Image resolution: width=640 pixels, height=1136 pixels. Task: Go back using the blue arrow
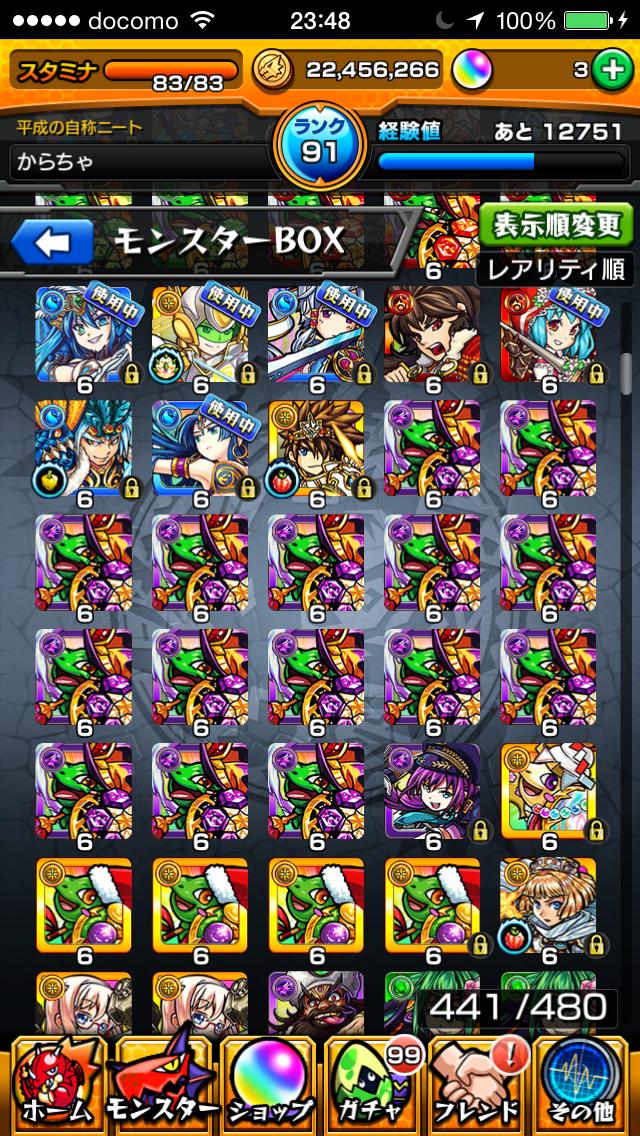coord(52,241)
